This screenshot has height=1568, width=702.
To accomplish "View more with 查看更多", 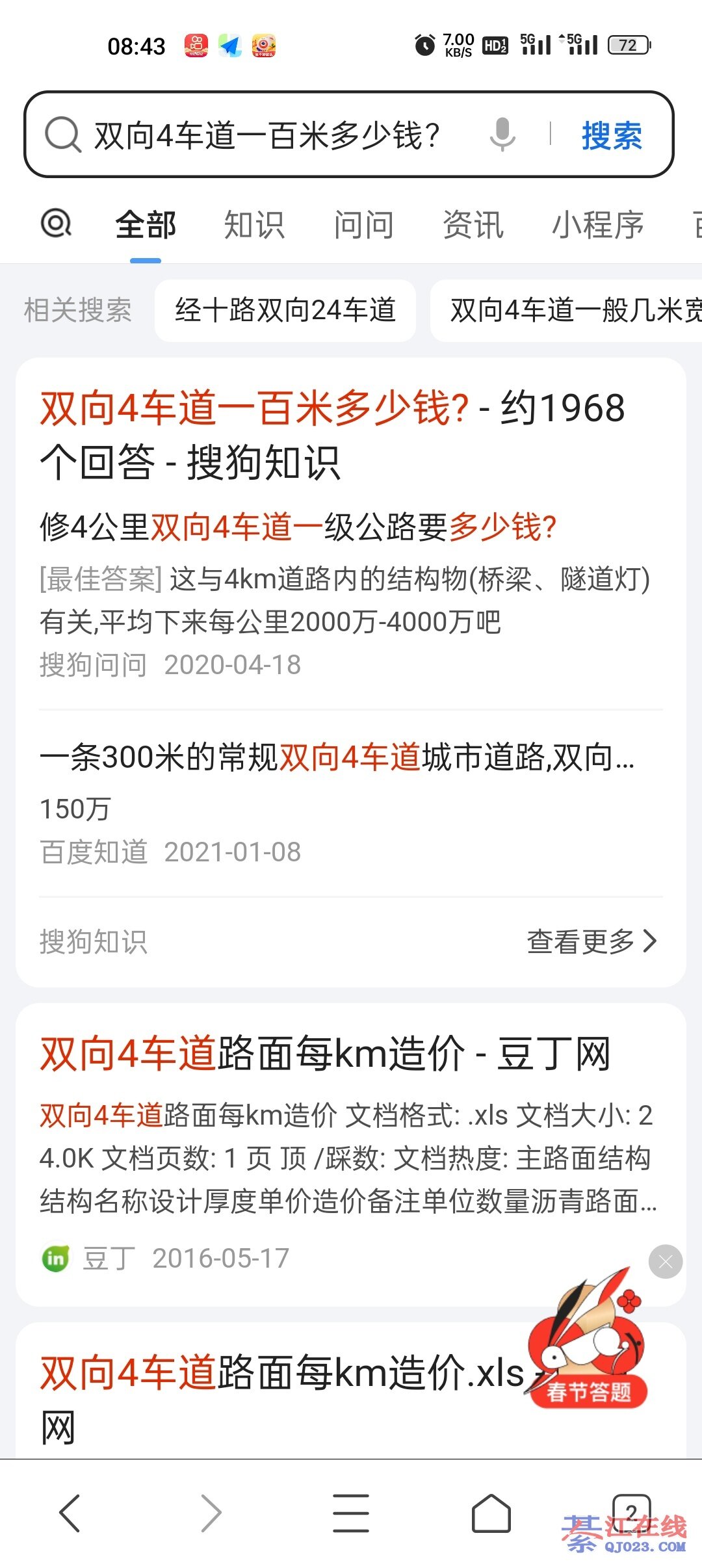I will pos(591,941).
